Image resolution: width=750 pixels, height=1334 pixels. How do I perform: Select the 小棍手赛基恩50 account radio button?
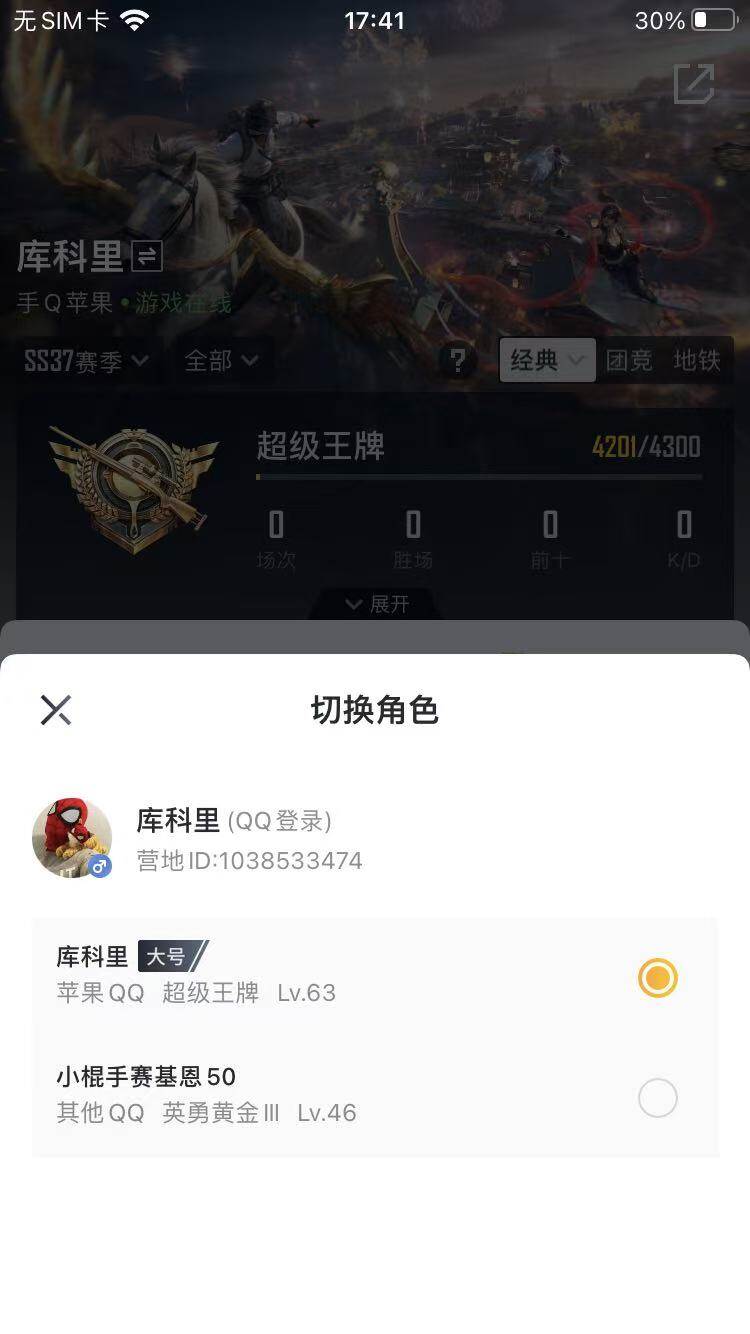657,1098
